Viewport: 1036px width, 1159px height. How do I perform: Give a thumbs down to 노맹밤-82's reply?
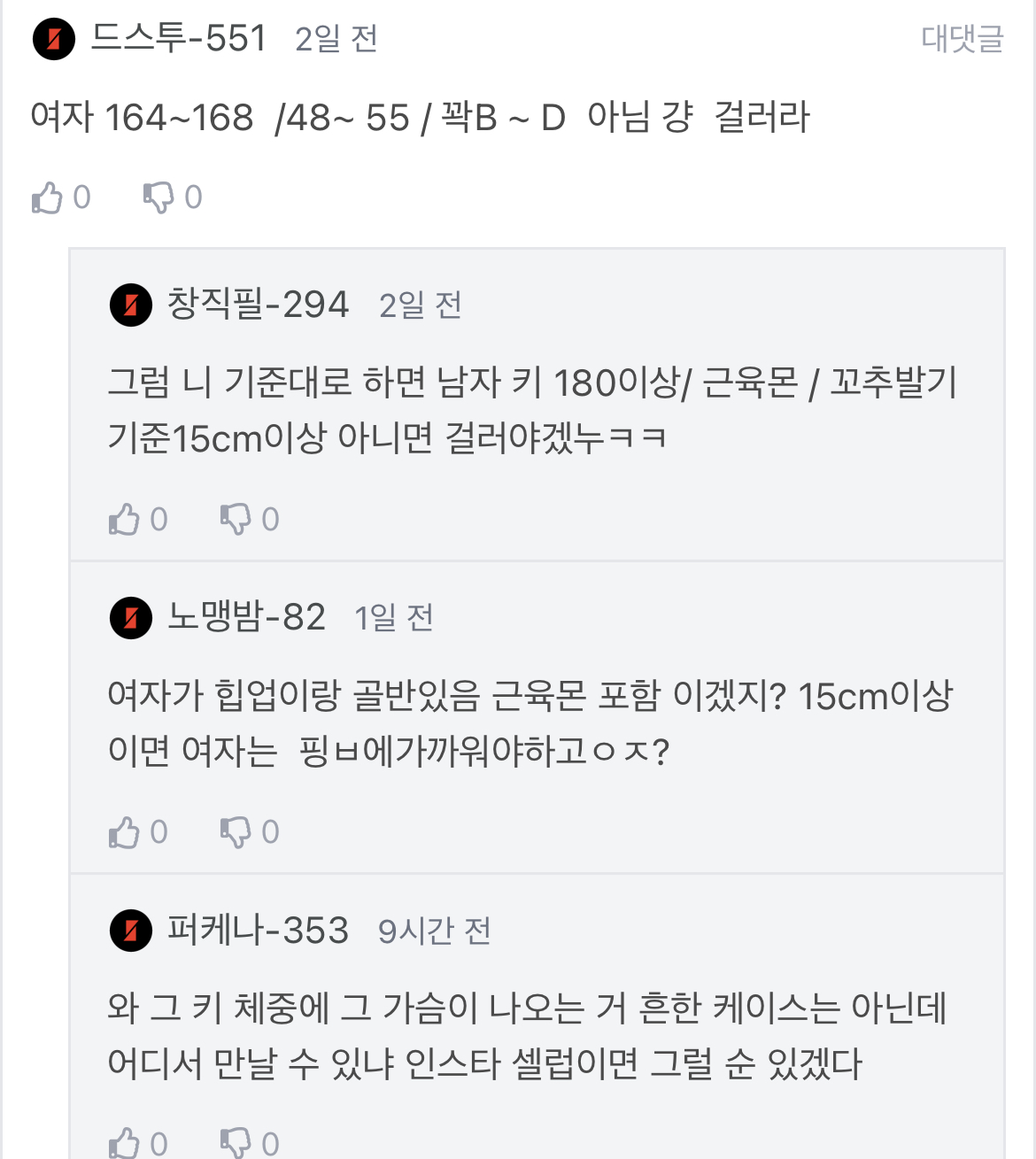(236, 832)
